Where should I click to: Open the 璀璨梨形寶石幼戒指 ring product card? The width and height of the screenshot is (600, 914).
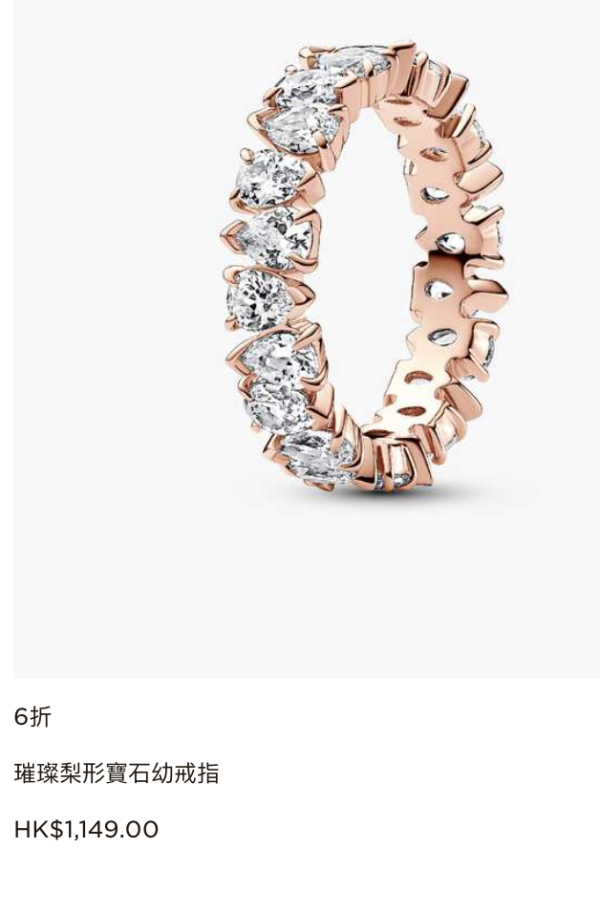coord(117,773)
